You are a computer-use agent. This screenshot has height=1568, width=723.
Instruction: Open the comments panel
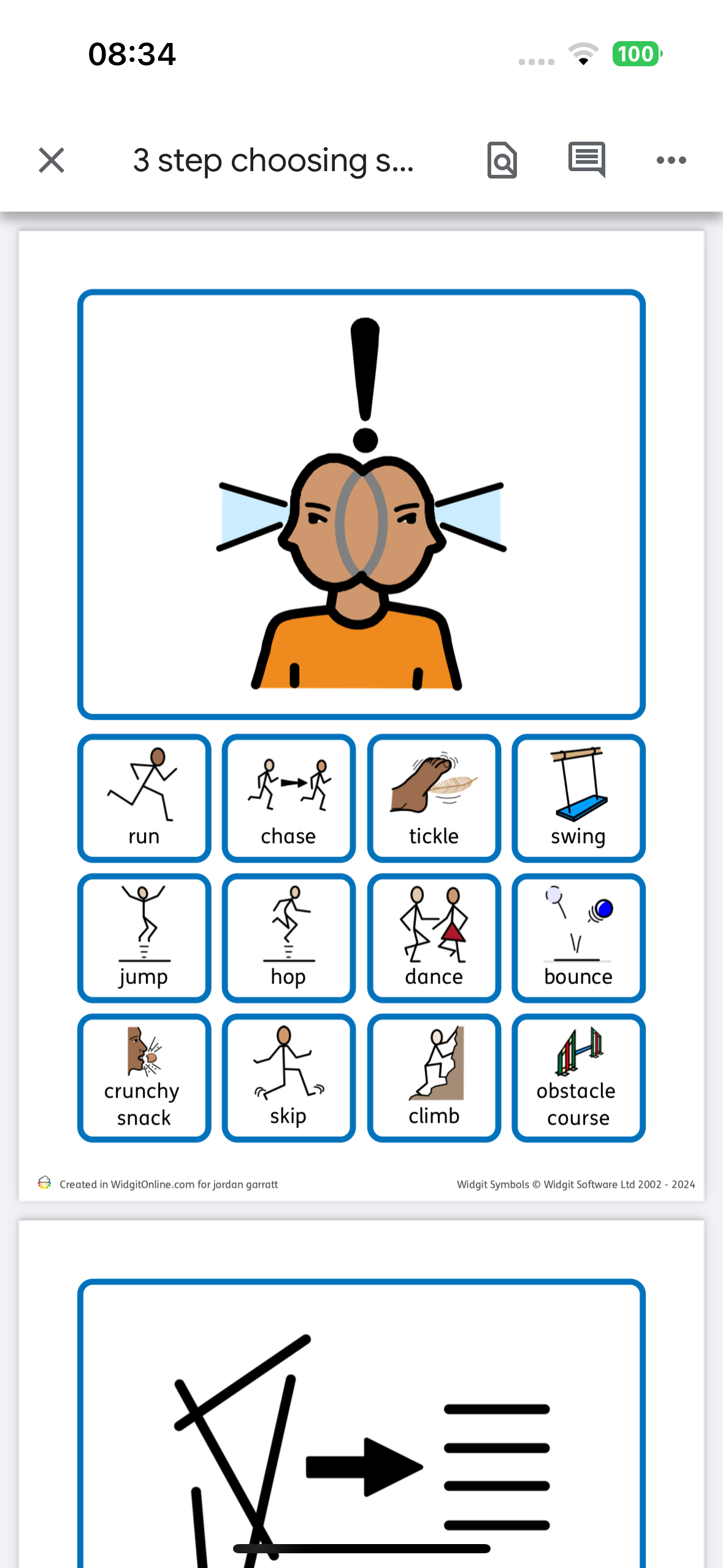[x=587, y=159]
